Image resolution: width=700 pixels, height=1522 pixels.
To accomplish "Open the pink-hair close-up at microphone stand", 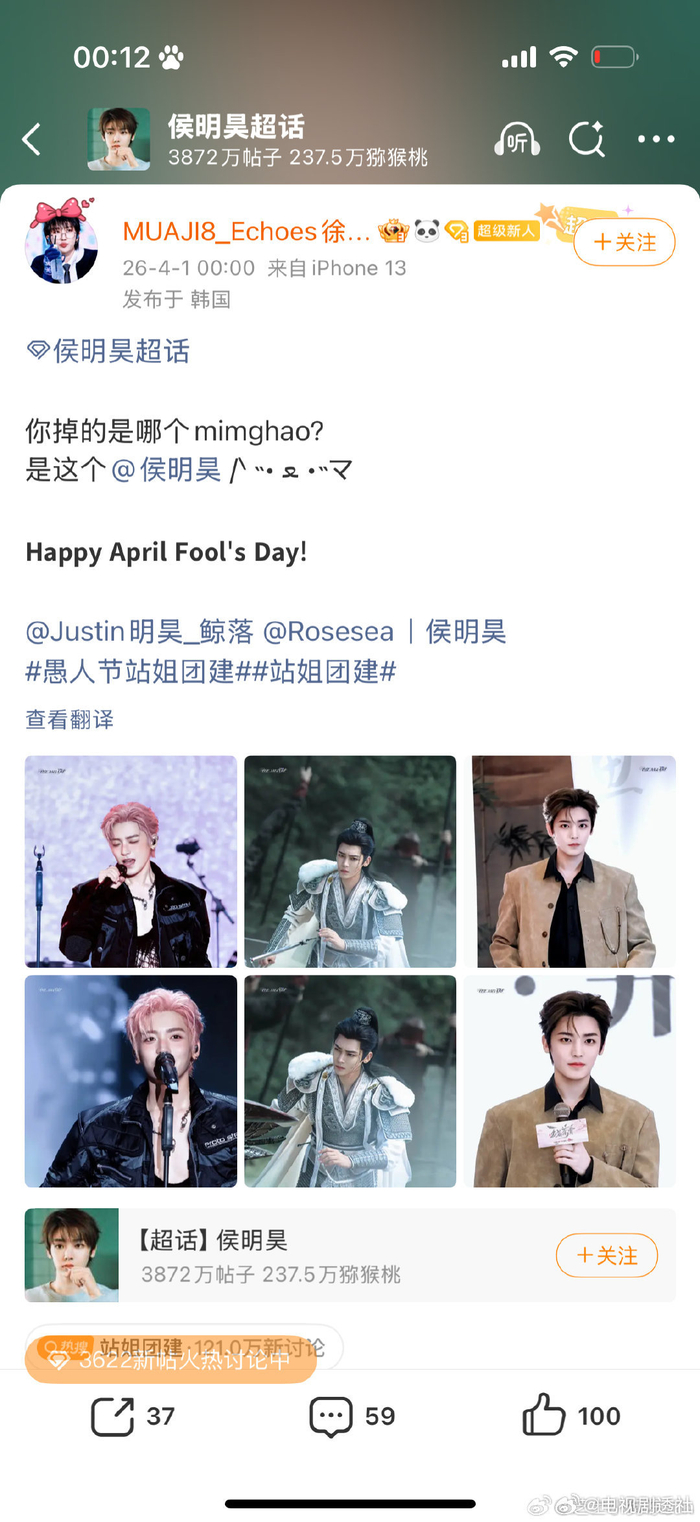I will [131, 1081].
